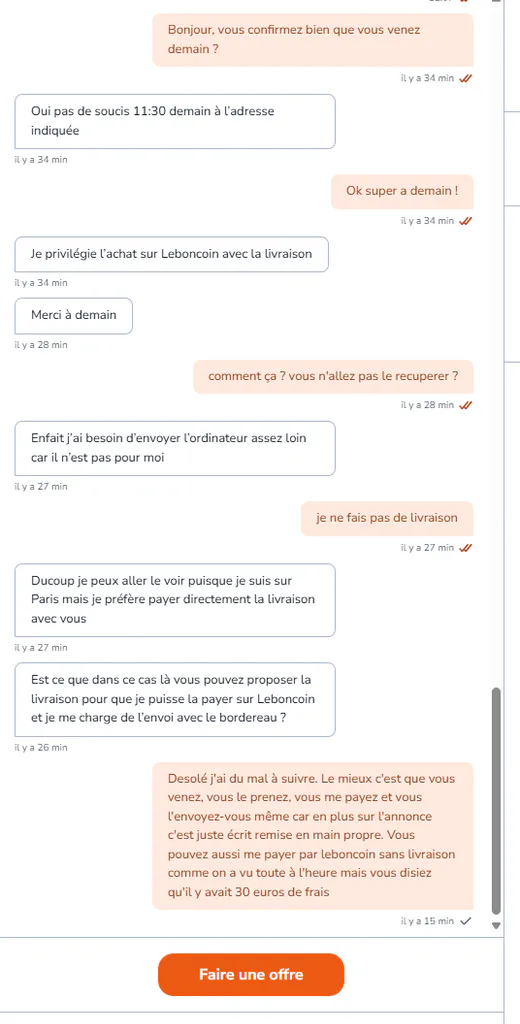This screenshot has height=1024, width=520.
Task: Click the scrollbar down arrow
Action: [x=496, y=925]
